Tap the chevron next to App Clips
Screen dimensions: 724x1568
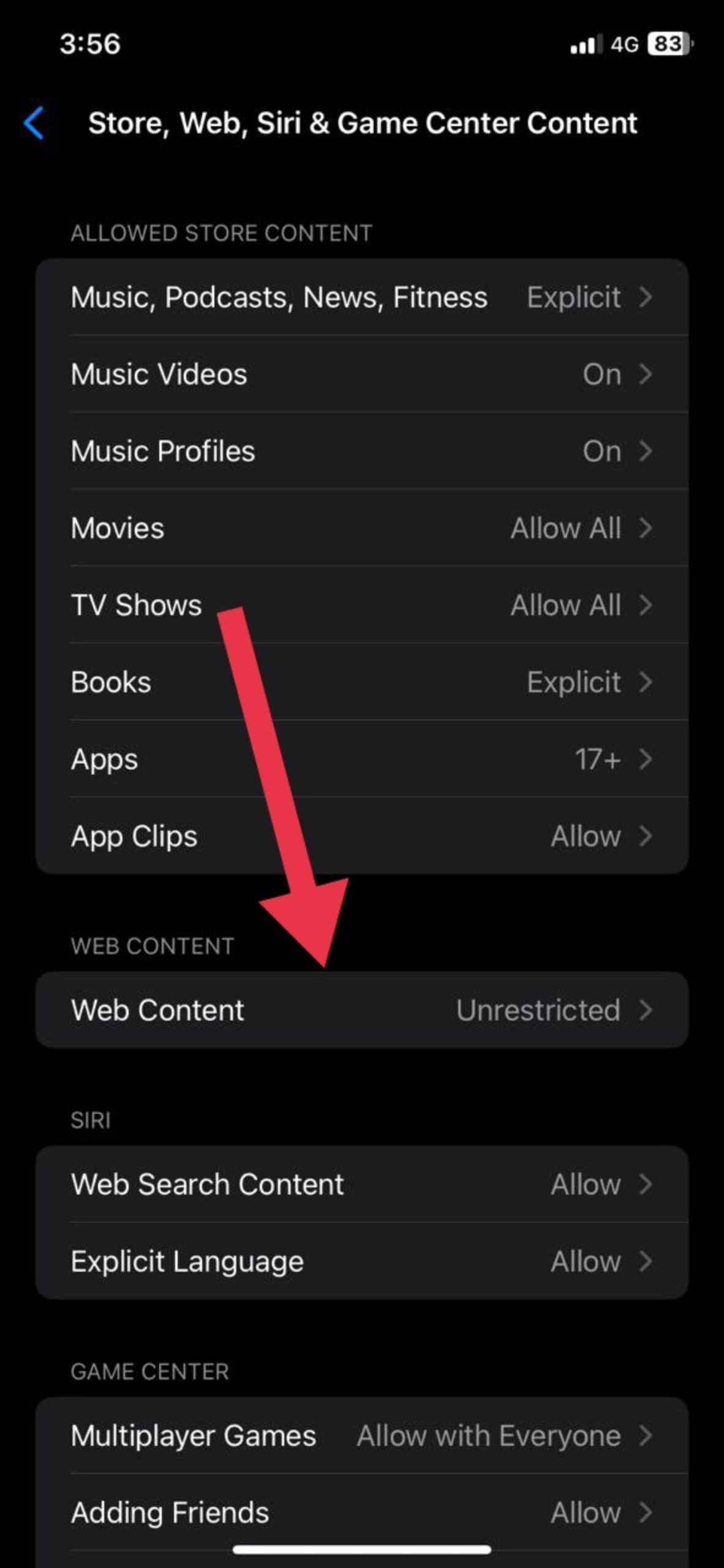click(x=646, y=835)
